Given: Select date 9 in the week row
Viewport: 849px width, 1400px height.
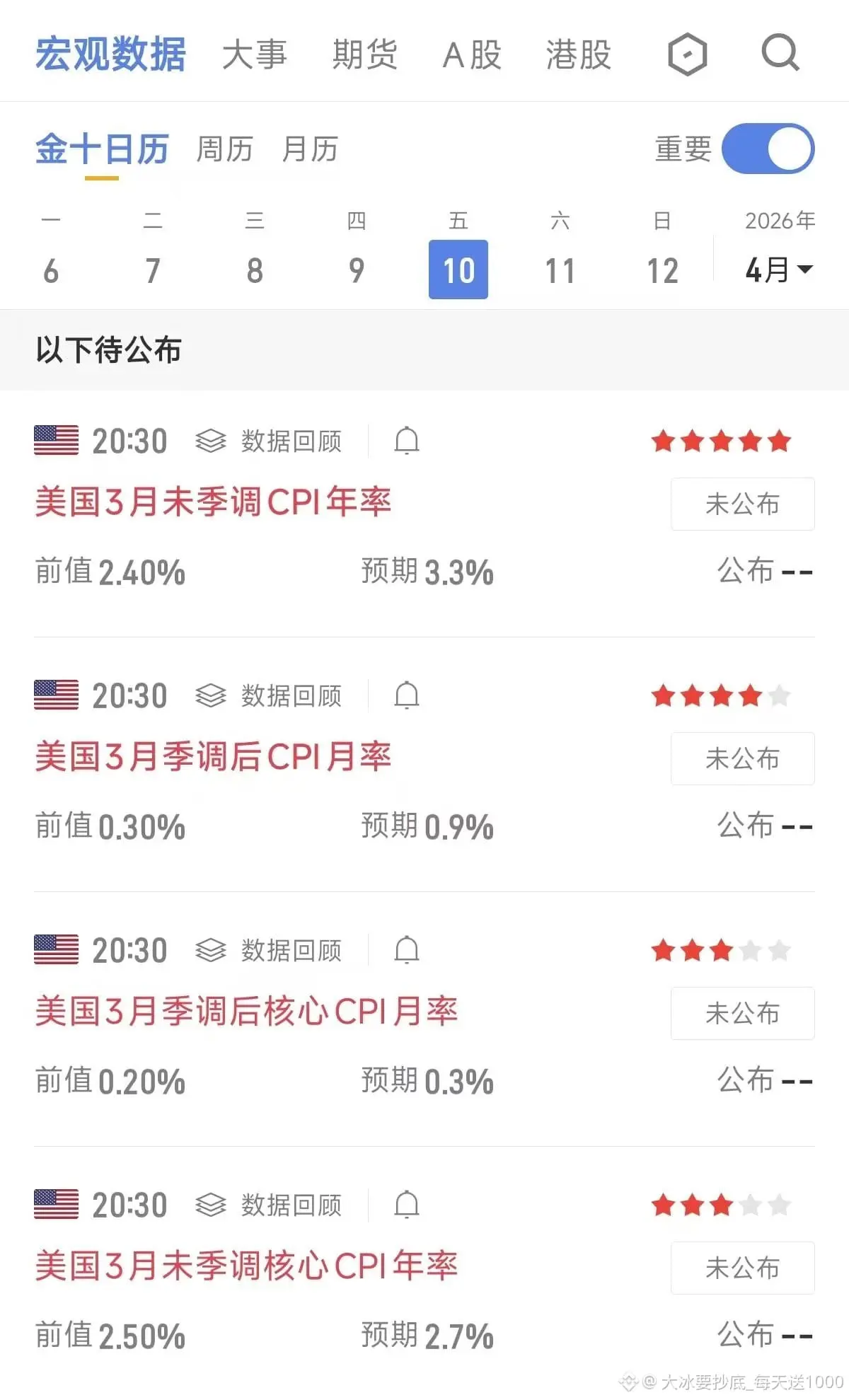Looking at the screenshot, I should [x=357, y=270].
